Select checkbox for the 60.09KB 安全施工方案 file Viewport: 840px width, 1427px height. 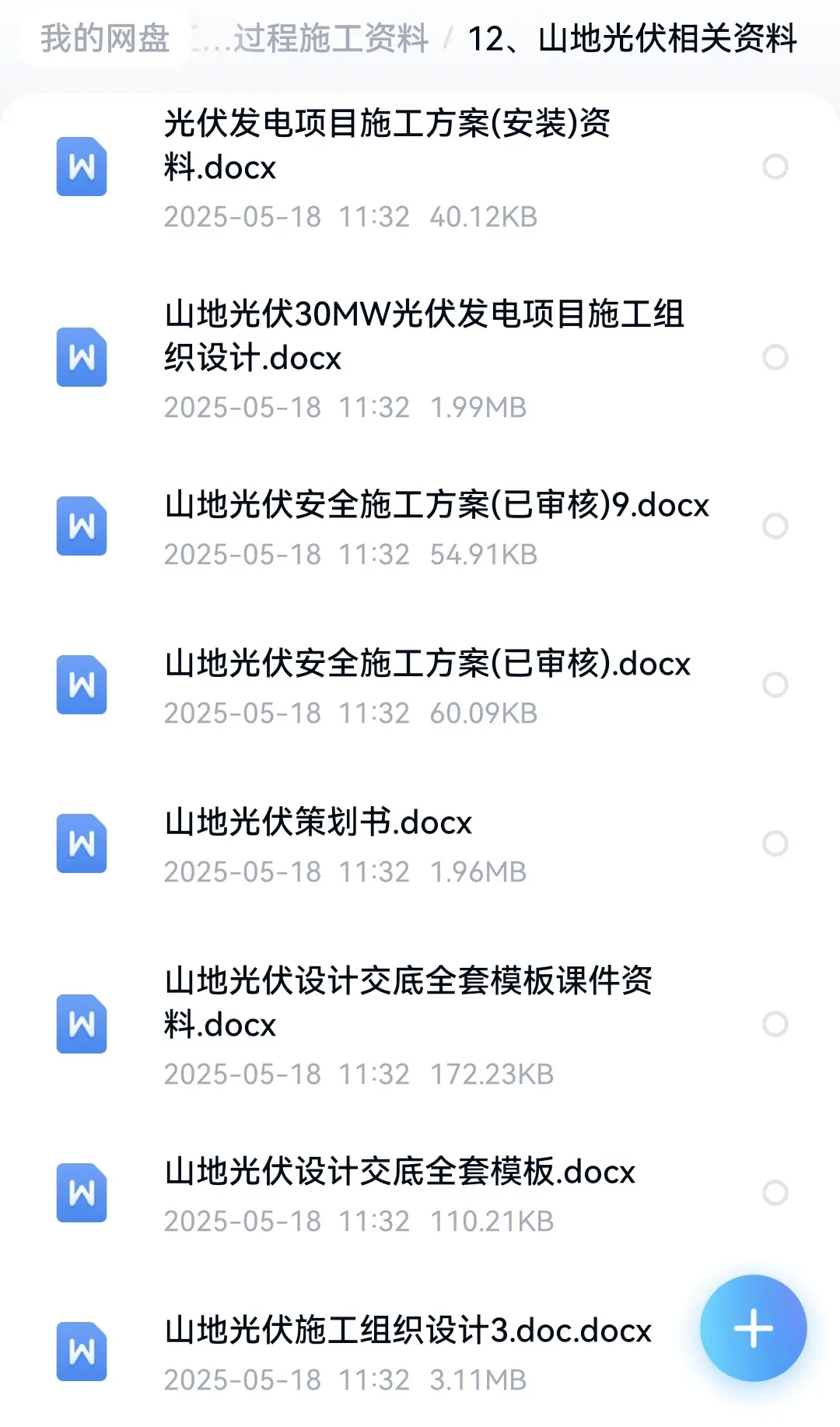pyautogui.click(x=775, y=685)
